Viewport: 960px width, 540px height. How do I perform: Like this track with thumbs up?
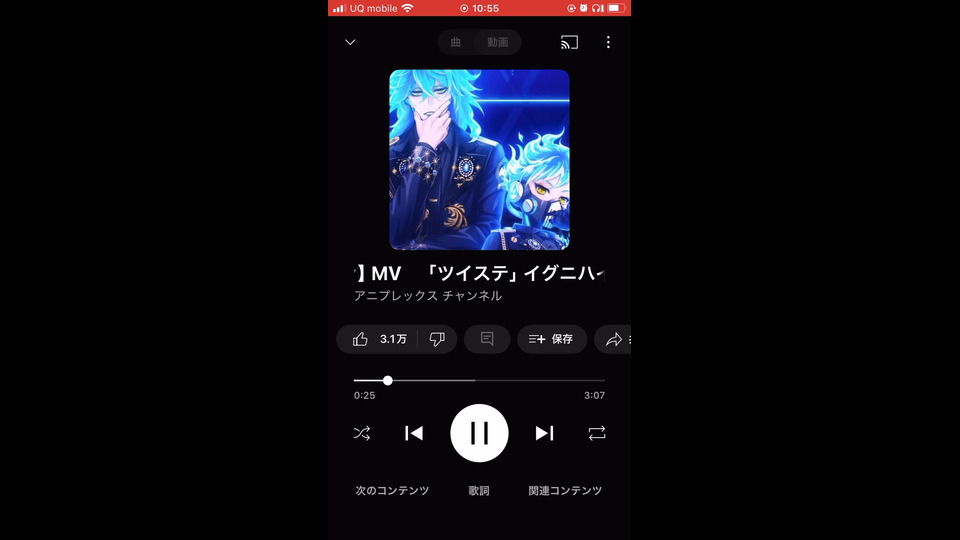(x=378, y=339)
